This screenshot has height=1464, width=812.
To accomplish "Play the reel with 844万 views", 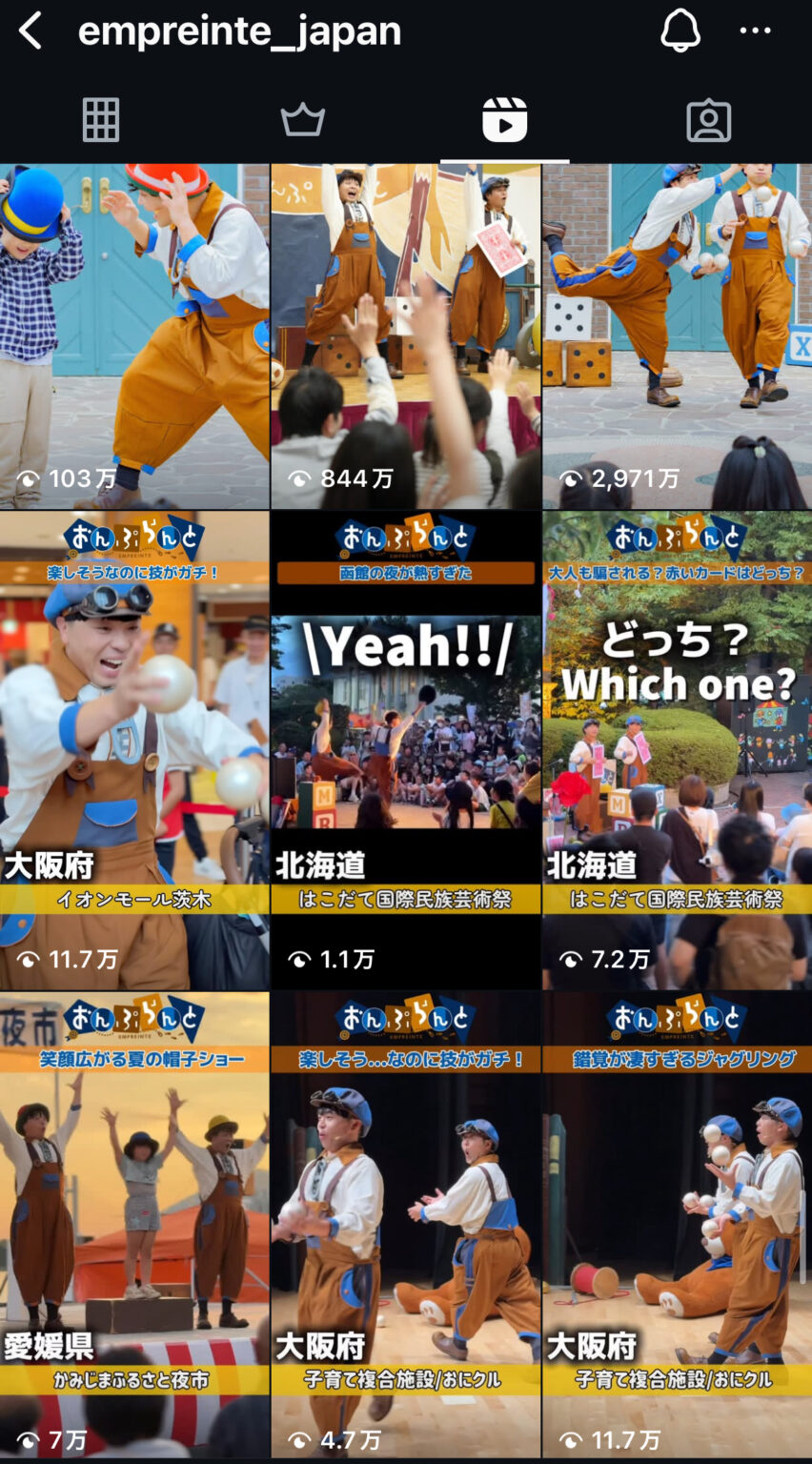I will click(x=405, y=335).
